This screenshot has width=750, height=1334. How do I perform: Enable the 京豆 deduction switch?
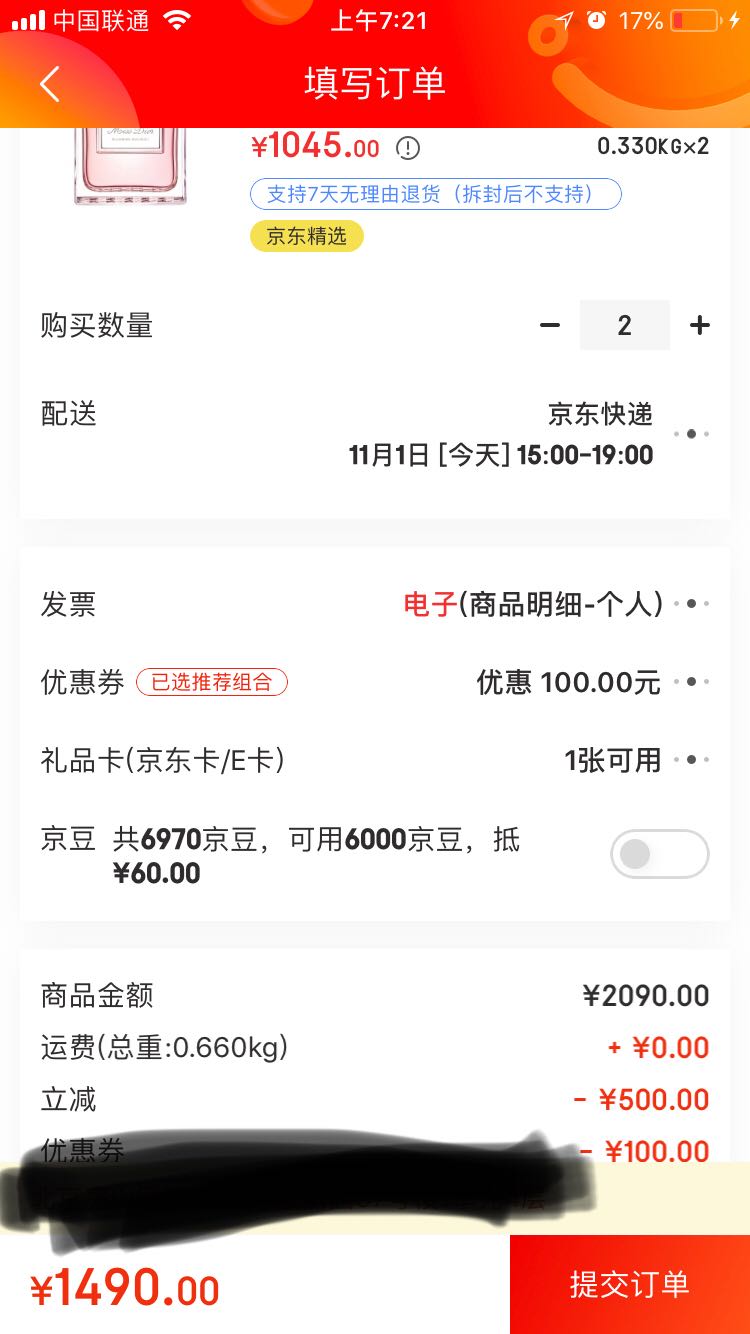(x=659, y=854)
